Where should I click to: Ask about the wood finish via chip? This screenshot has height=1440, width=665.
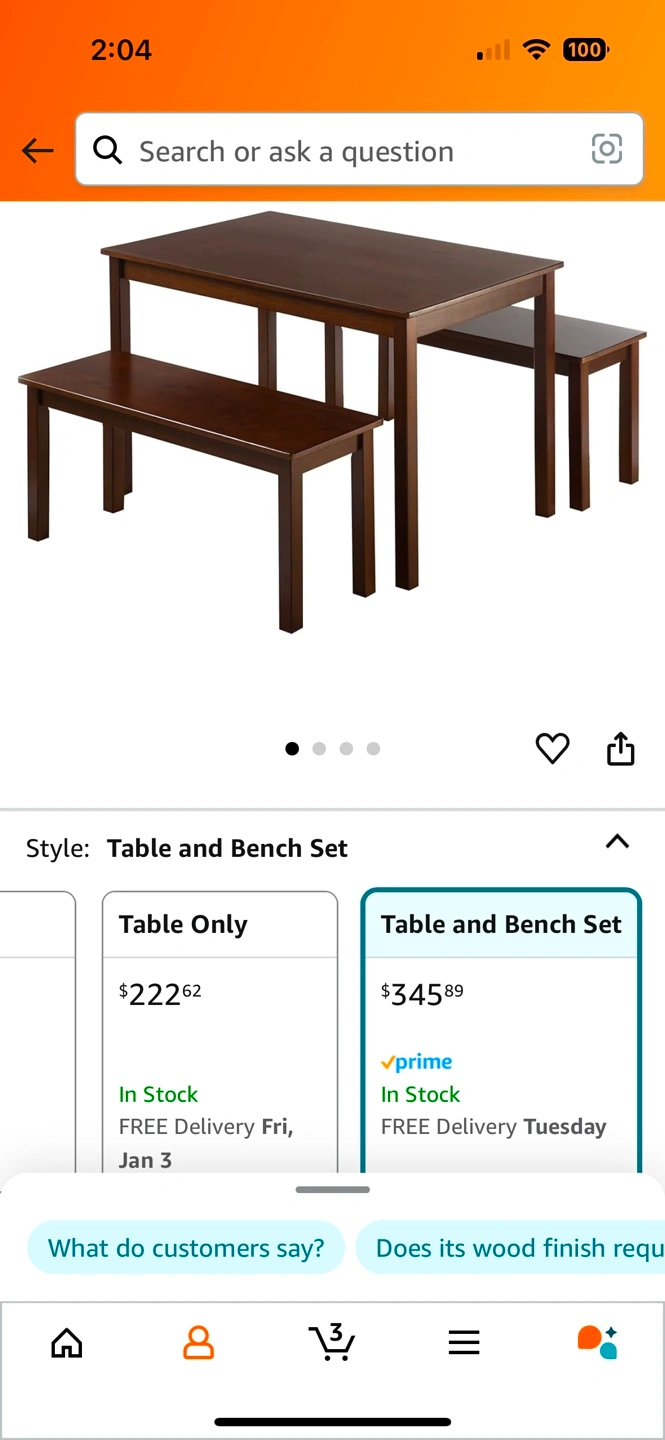click(511, 1248)
